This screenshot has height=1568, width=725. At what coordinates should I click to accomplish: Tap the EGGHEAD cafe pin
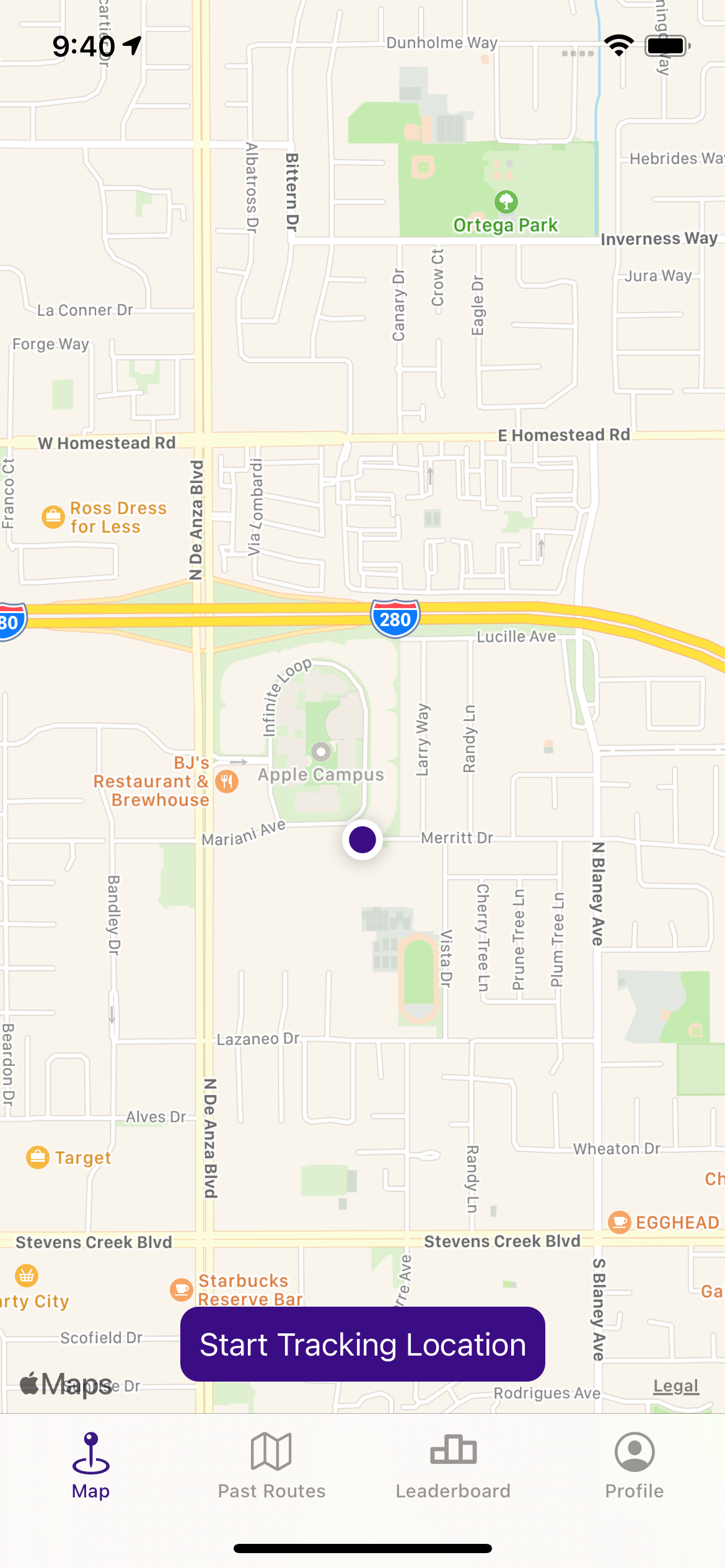(619, 1222)
